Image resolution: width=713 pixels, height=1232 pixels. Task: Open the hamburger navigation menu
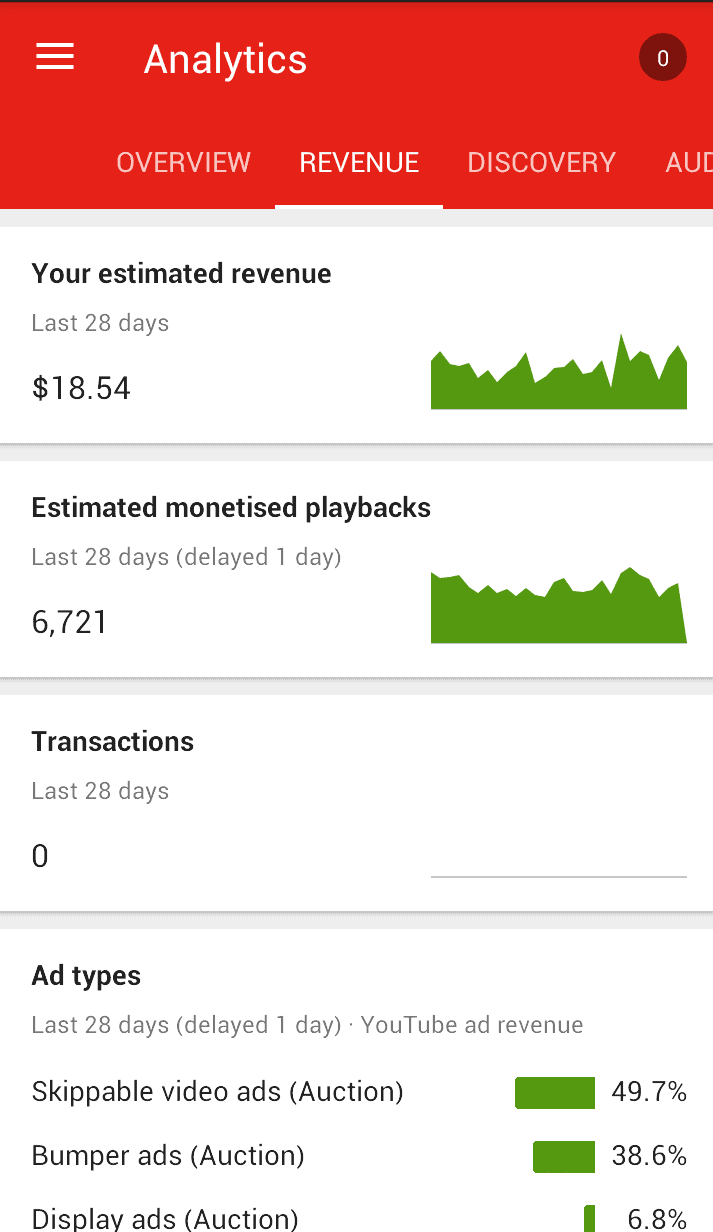pyautogui.click(x=55, y=58)
